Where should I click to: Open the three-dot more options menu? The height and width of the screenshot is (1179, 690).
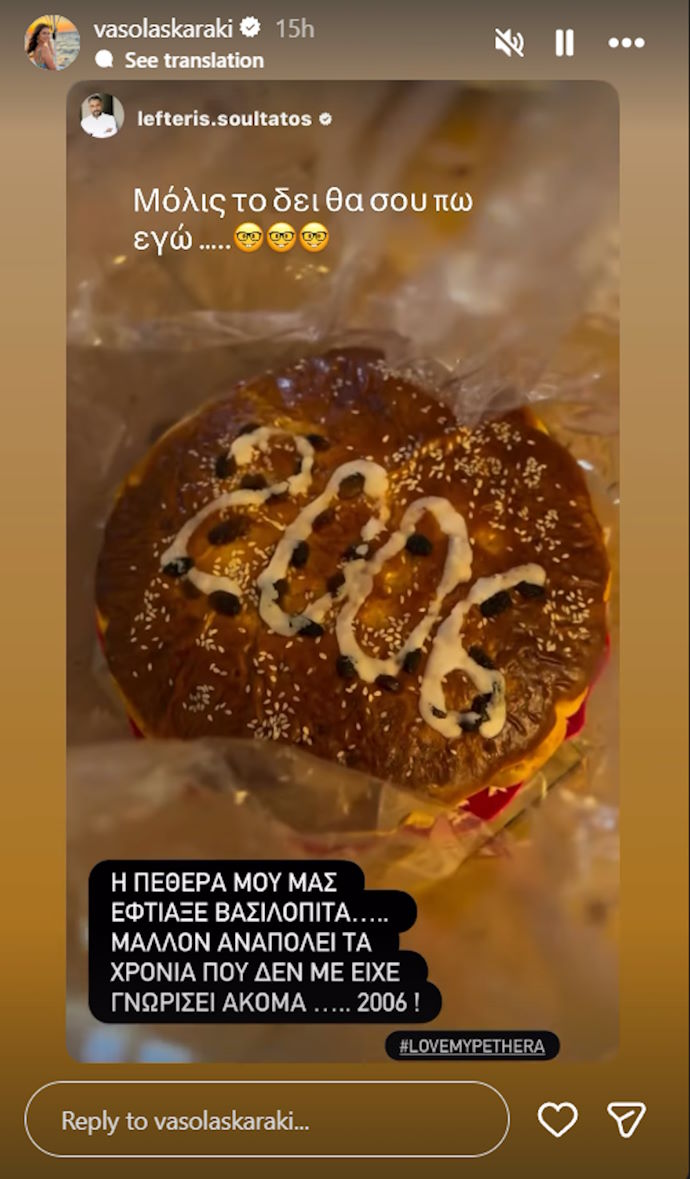626,43
